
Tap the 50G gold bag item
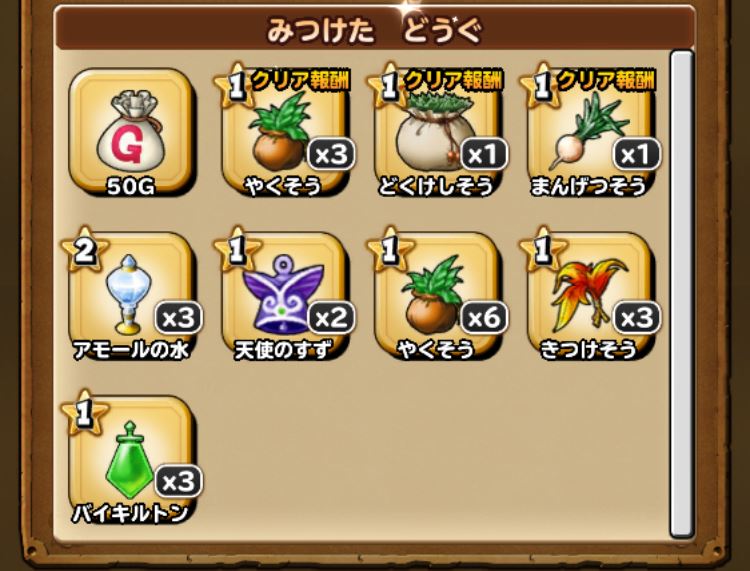pyautogui.click(x=131, y=132)
